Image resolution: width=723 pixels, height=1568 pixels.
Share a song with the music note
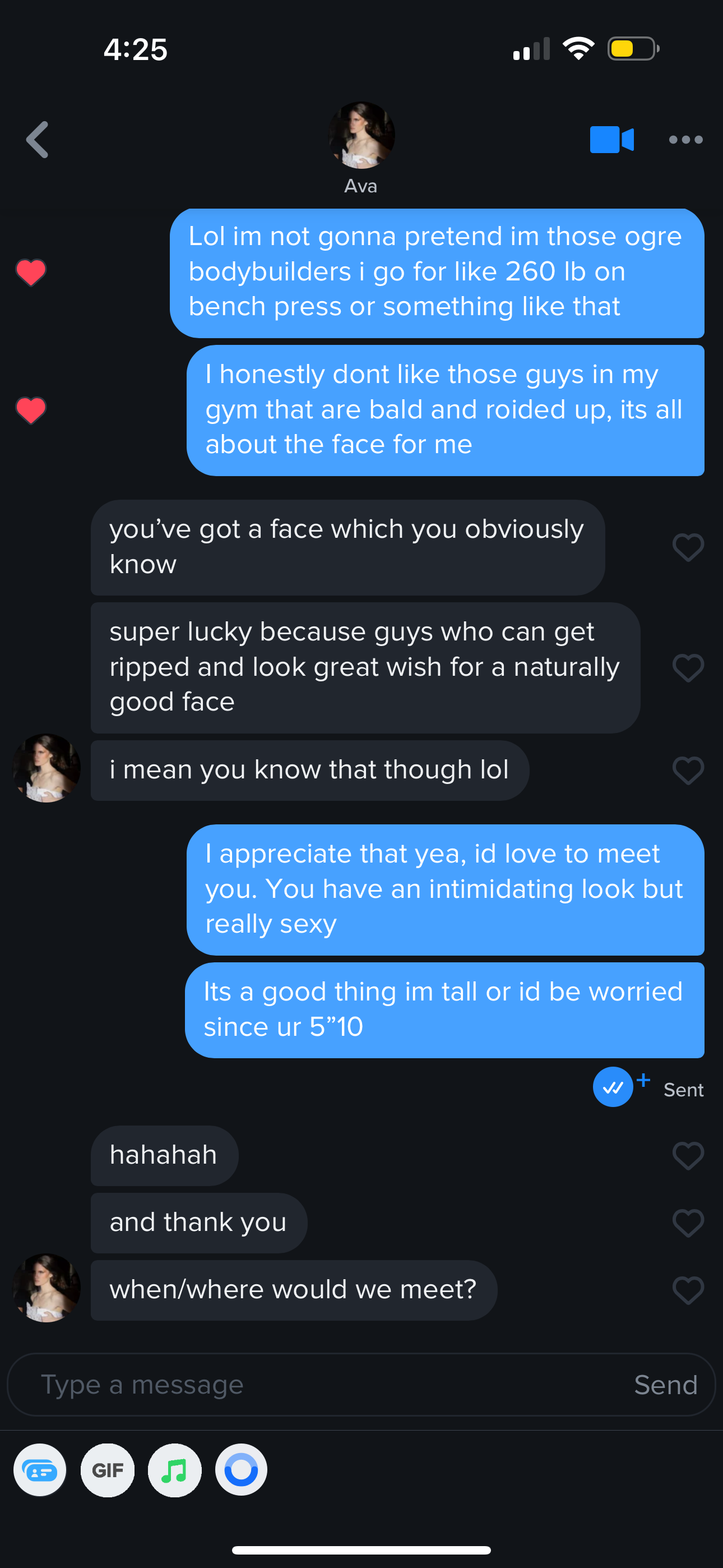tap(175, 1470)
